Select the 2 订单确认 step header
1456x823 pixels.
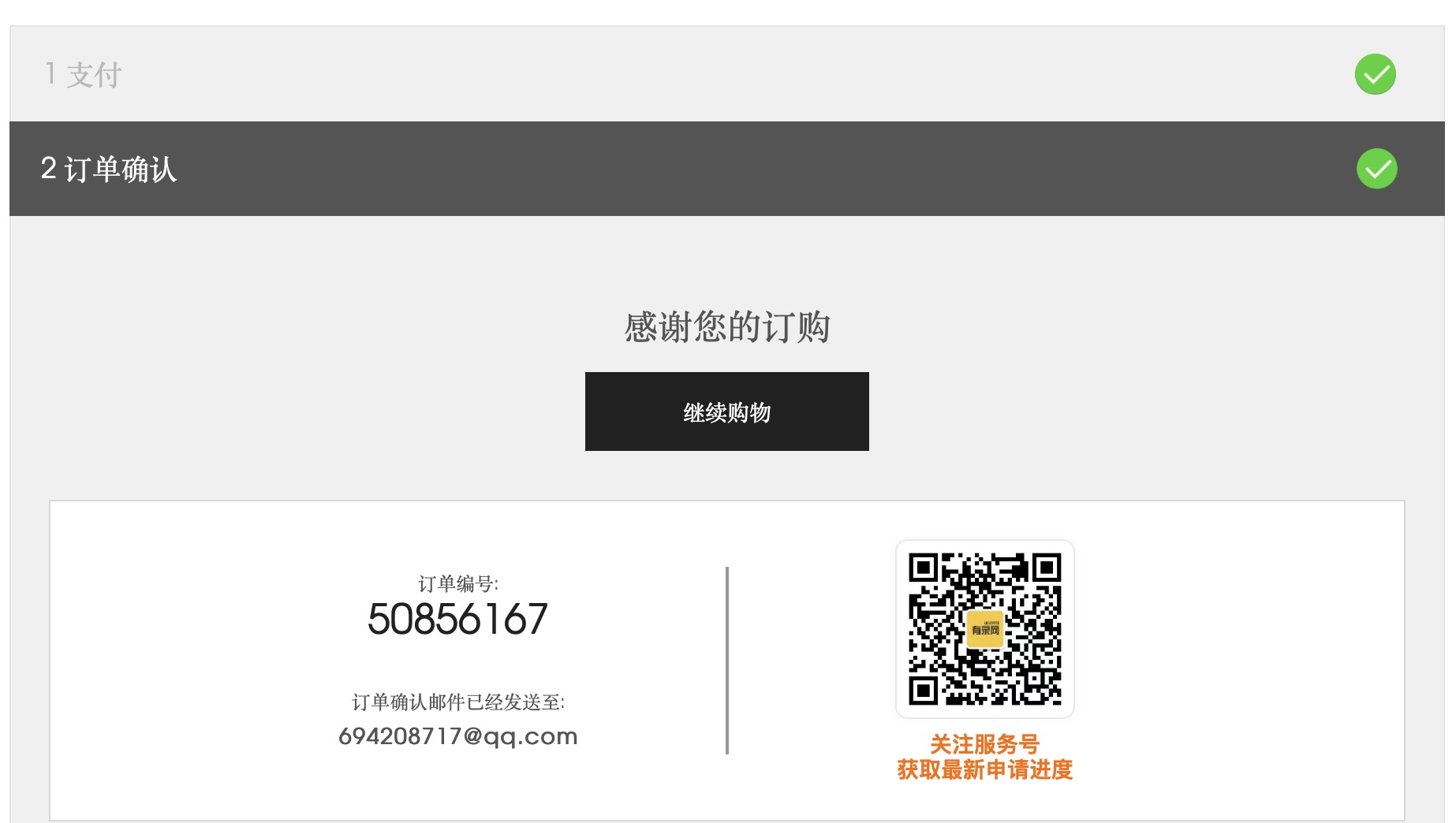pos(109,169)
